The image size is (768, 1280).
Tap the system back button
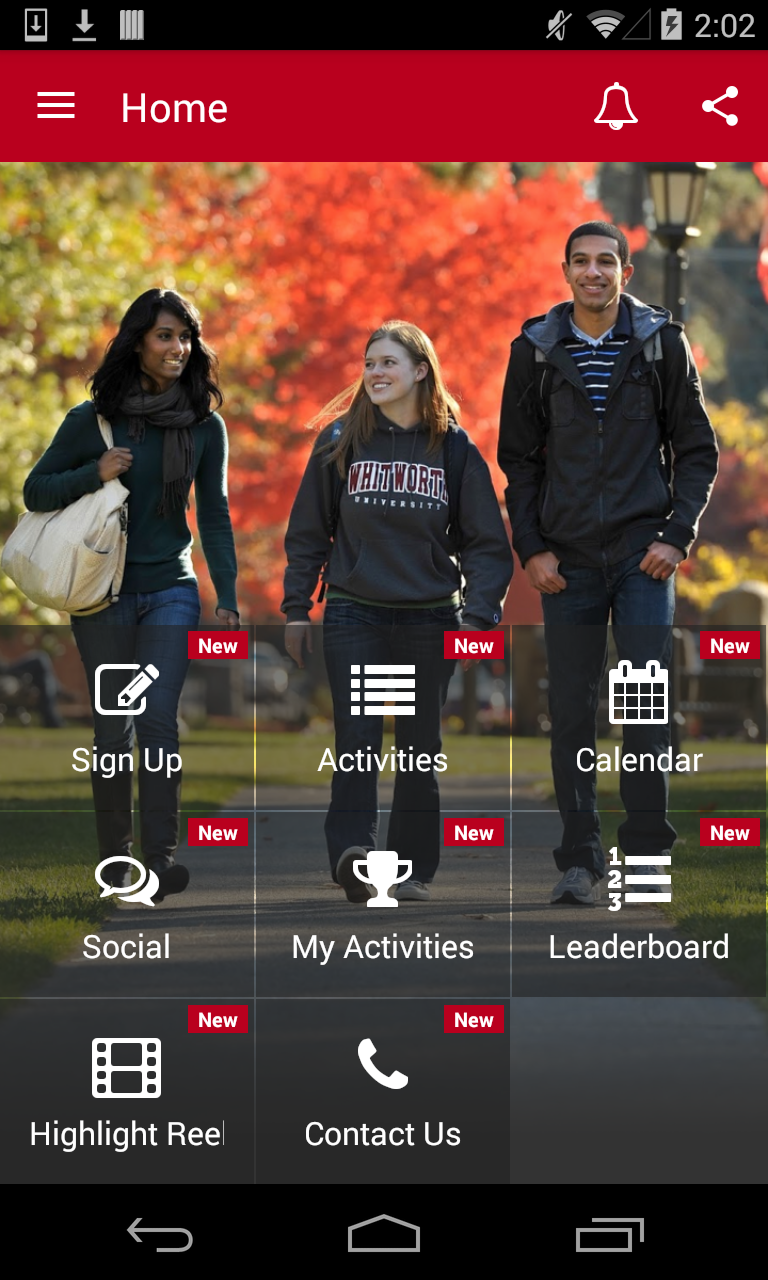tap(160, 1236)
